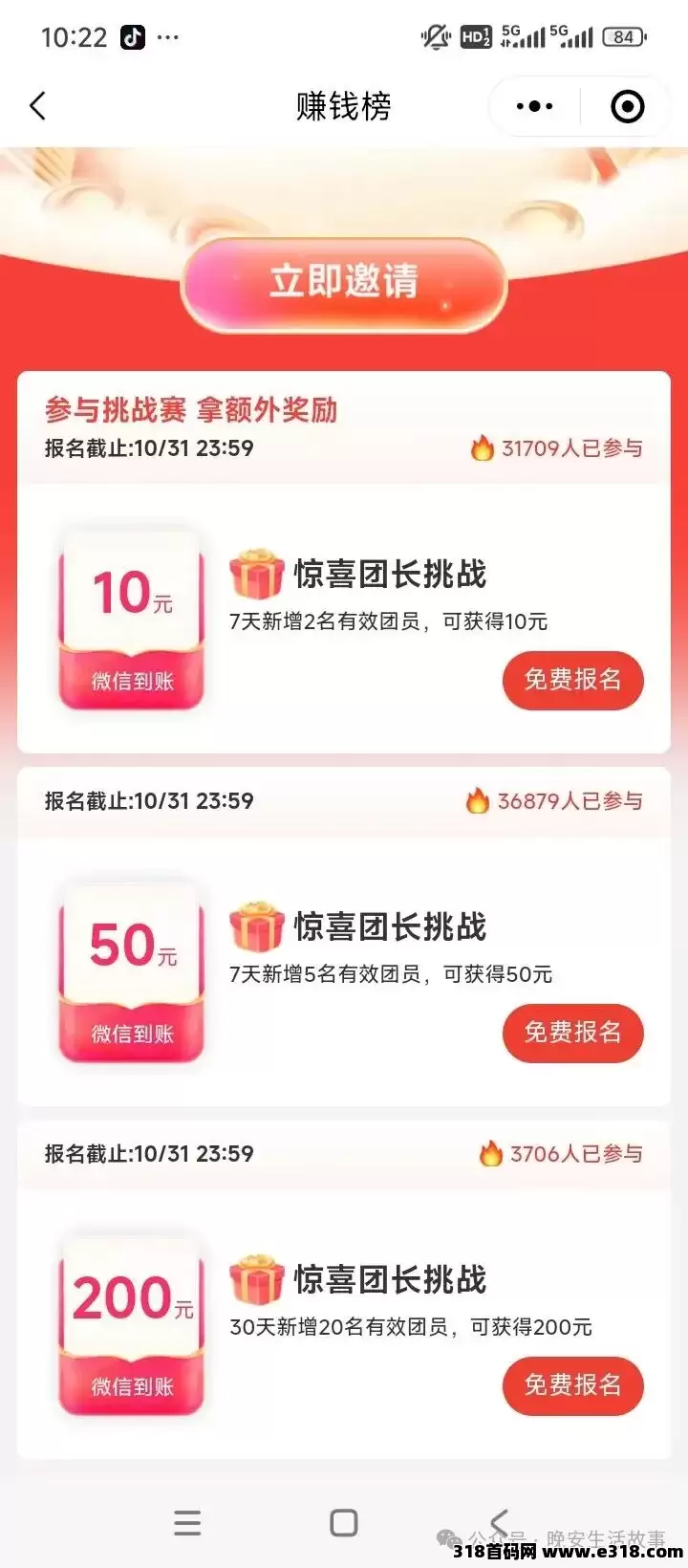
Task: Tap the 立即邀请 button
Action: [344, 283]
